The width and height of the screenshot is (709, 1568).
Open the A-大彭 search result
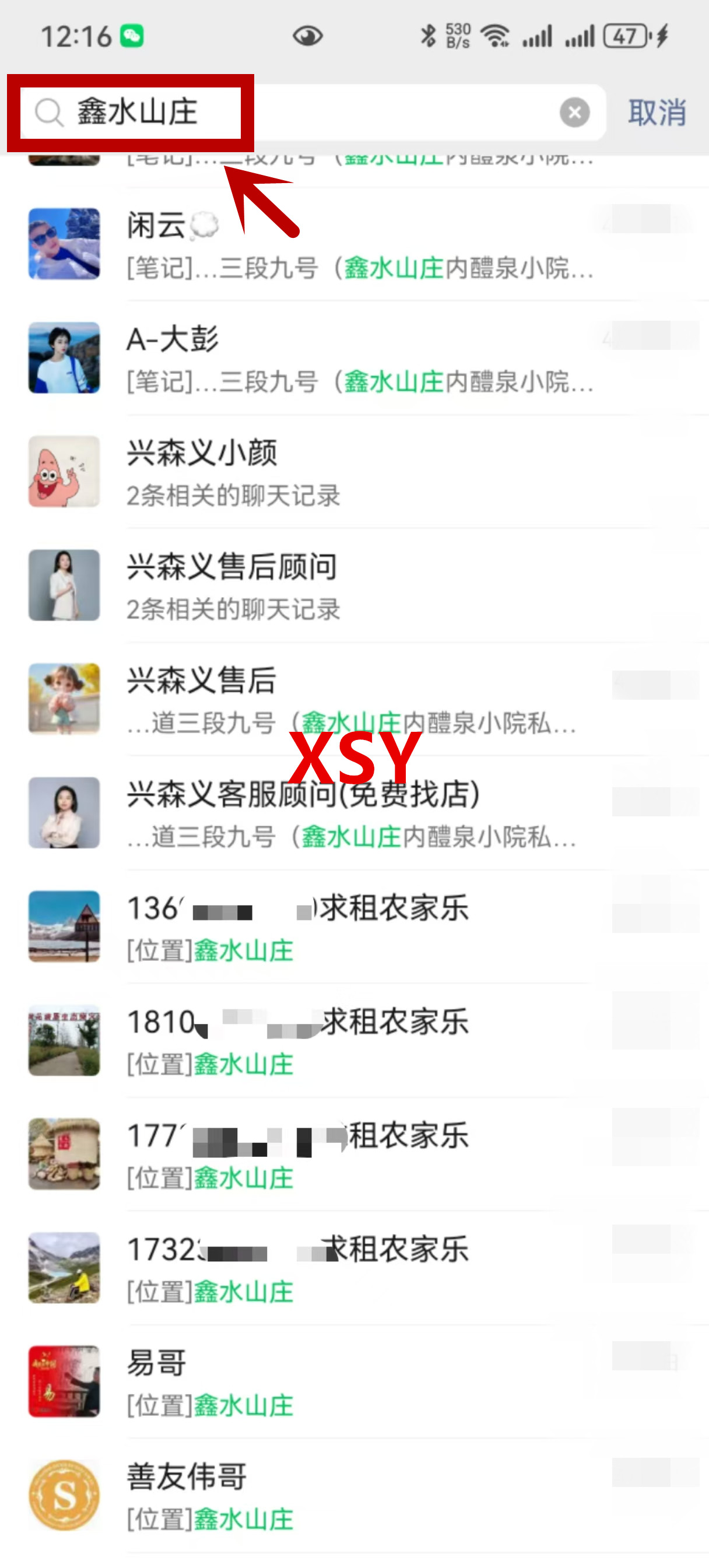[x=359, y=359]
